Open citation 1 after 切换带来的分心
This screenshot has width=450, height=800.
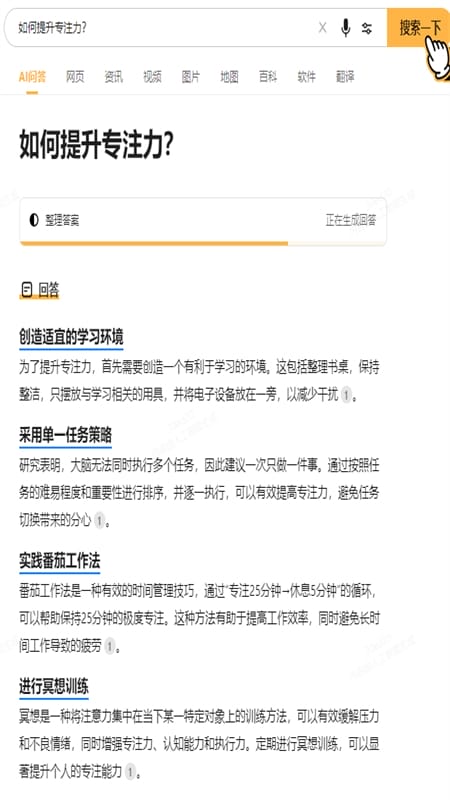pyautogui.click(x=99, y=521)
